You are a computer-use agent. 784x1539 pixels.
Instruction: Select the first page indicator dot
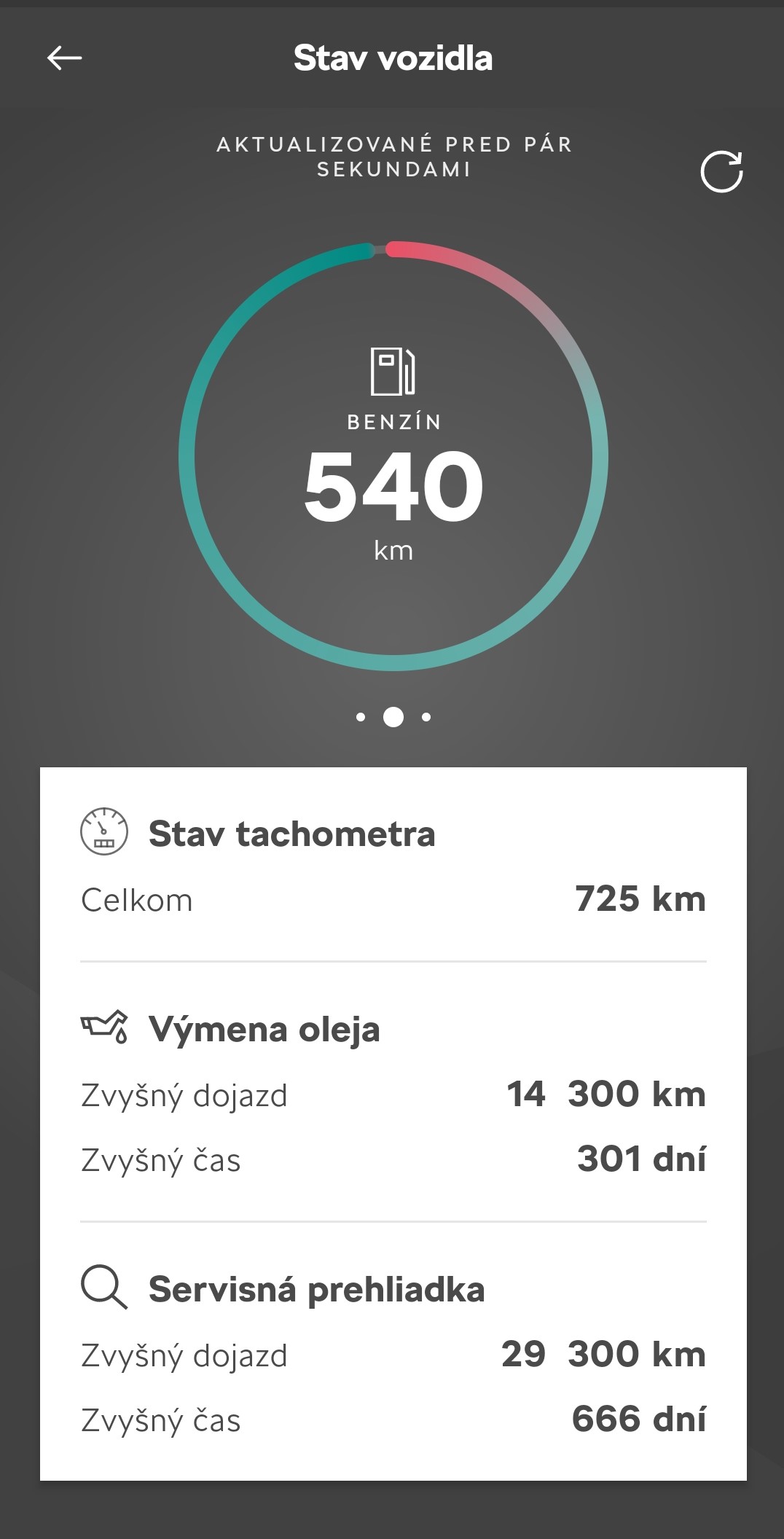coord(360,717)
